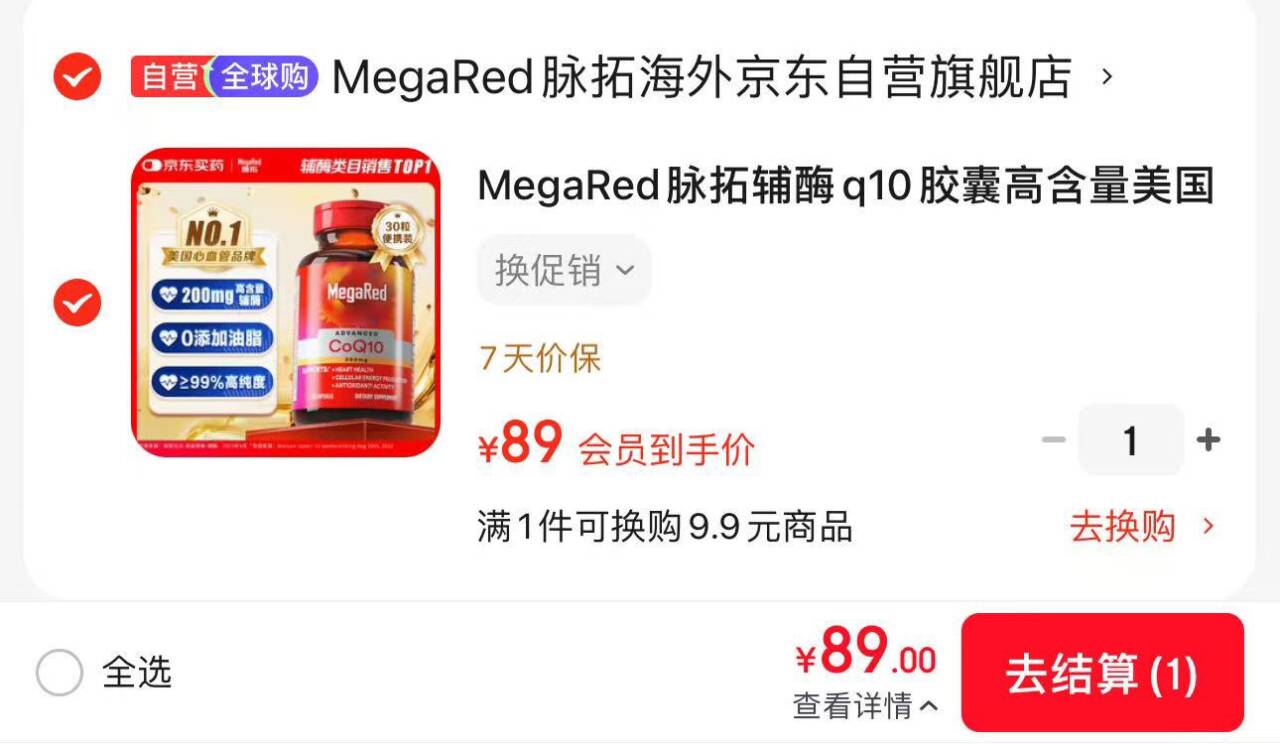
Task: Uncheck the MegaRed store checkbox
Action: [x=77, y=76]
